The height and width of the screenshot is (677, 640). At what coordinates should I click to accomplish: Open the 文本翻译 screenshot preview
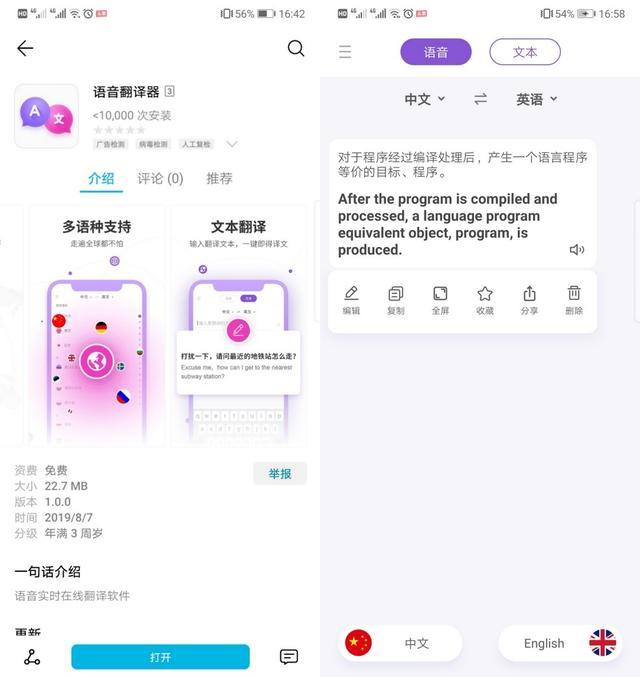click(238, 326)
